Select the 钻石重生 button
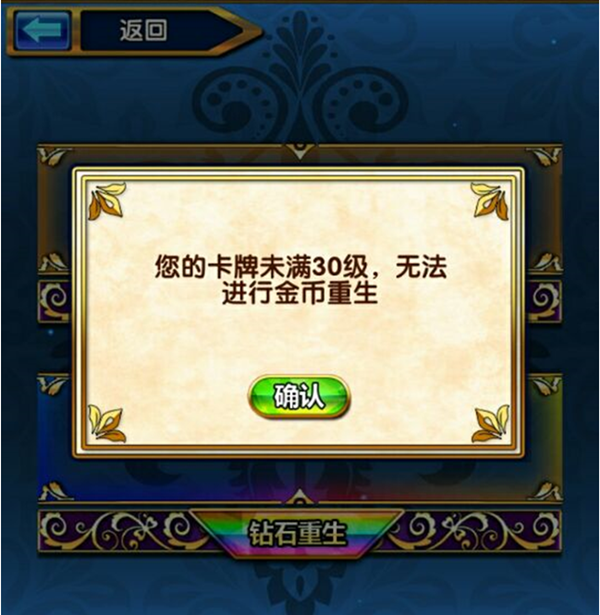The height and width of the screenshot is (615, 600). [x=297, y=530]
